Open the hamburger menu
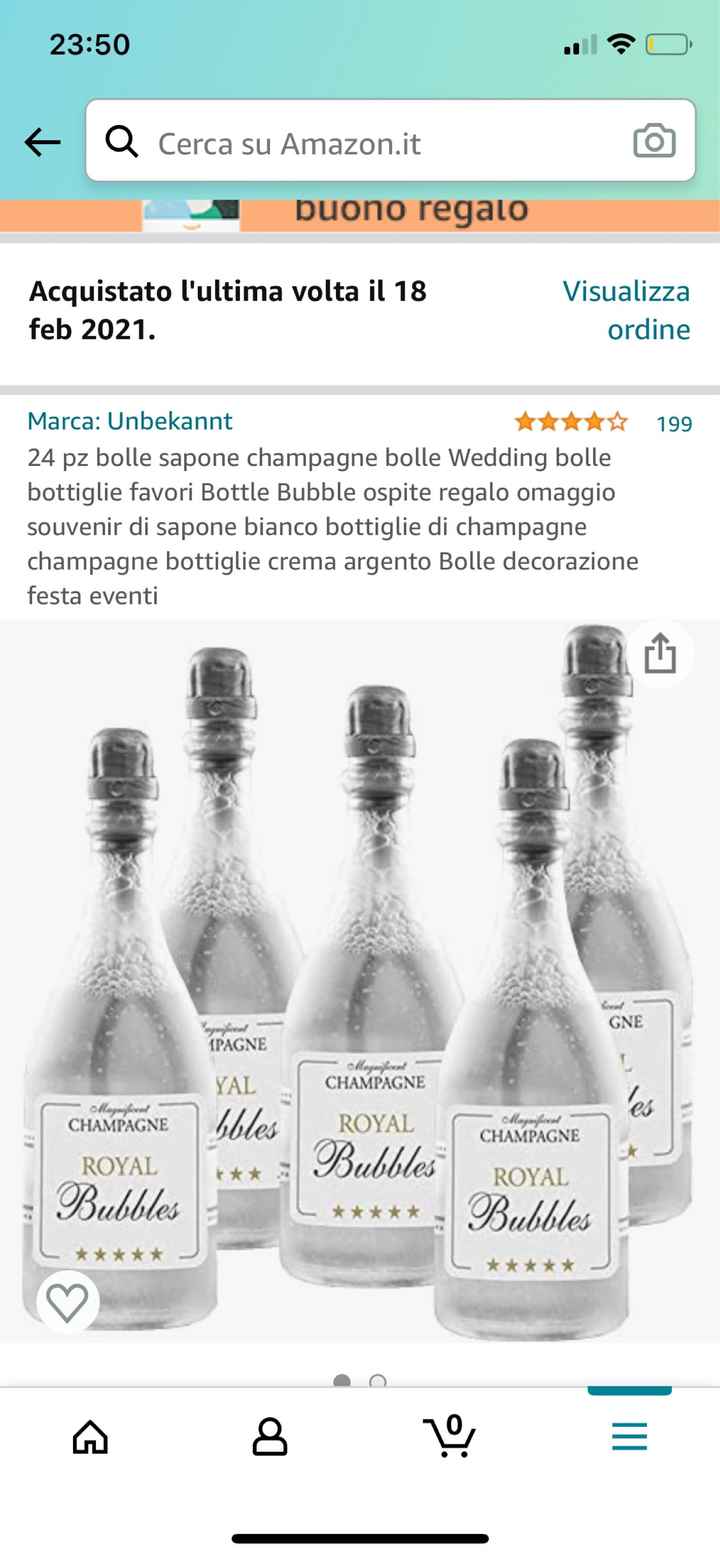The width and height of the screenshot is (720, 1558). pyautogui.click(x=628, y=1437)
